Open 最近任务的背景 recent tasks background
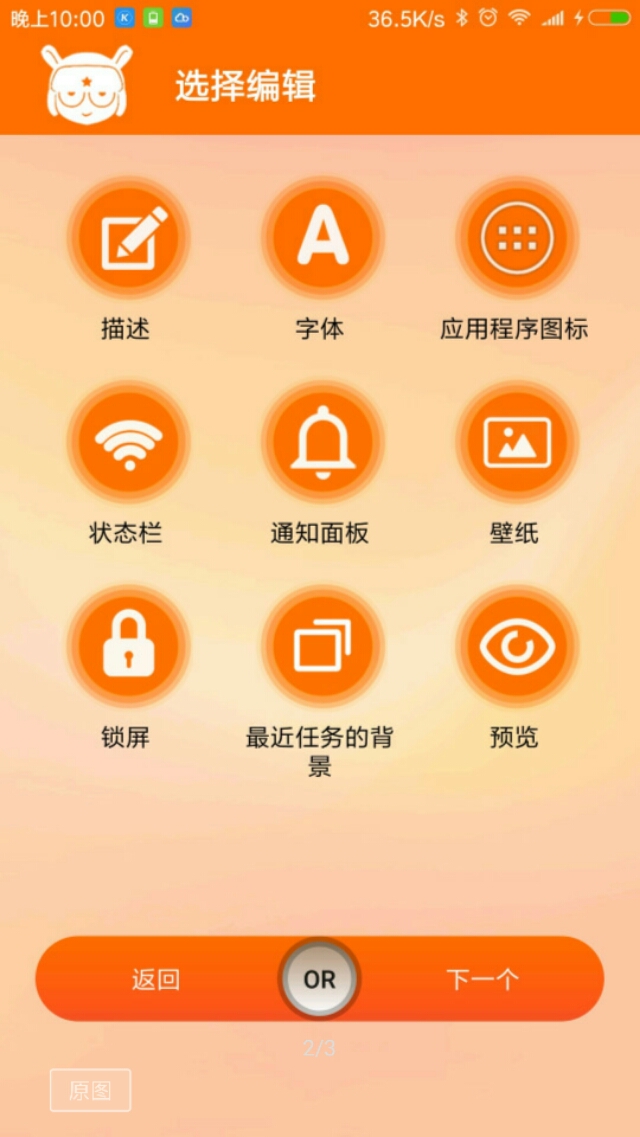 point(322,647)
